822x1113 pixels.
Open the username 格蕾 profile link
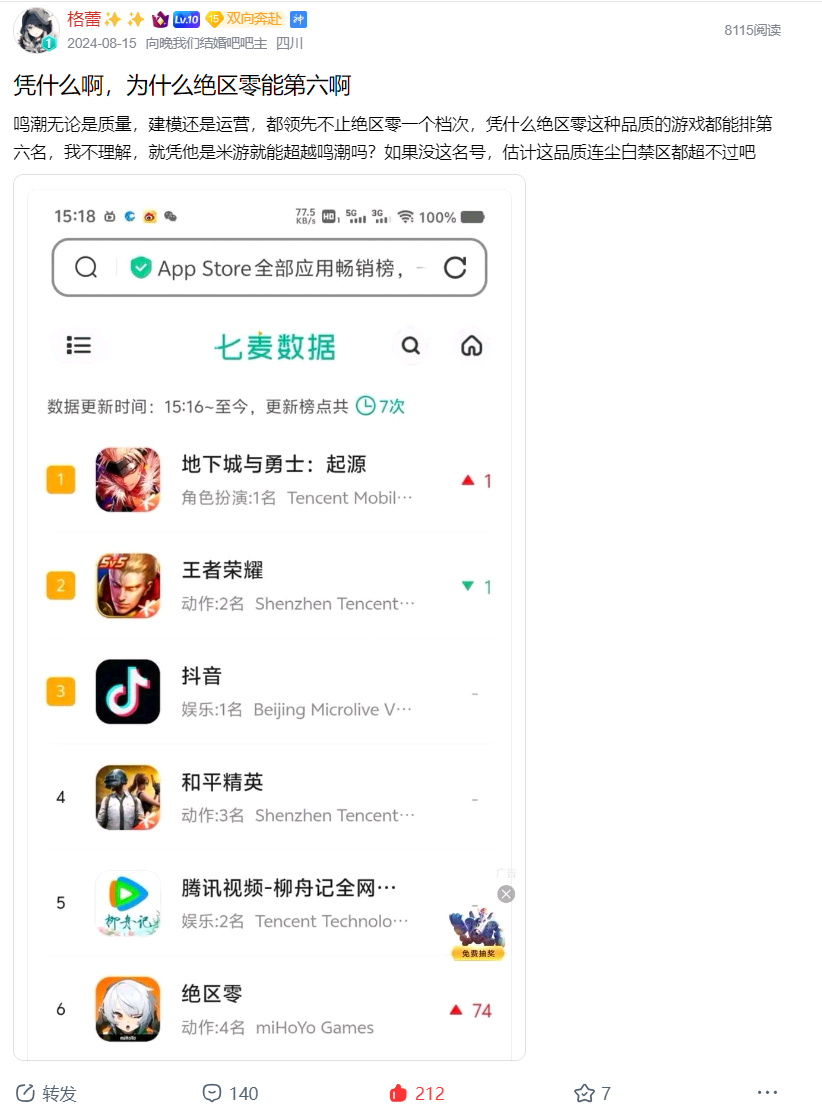(84, 19)
